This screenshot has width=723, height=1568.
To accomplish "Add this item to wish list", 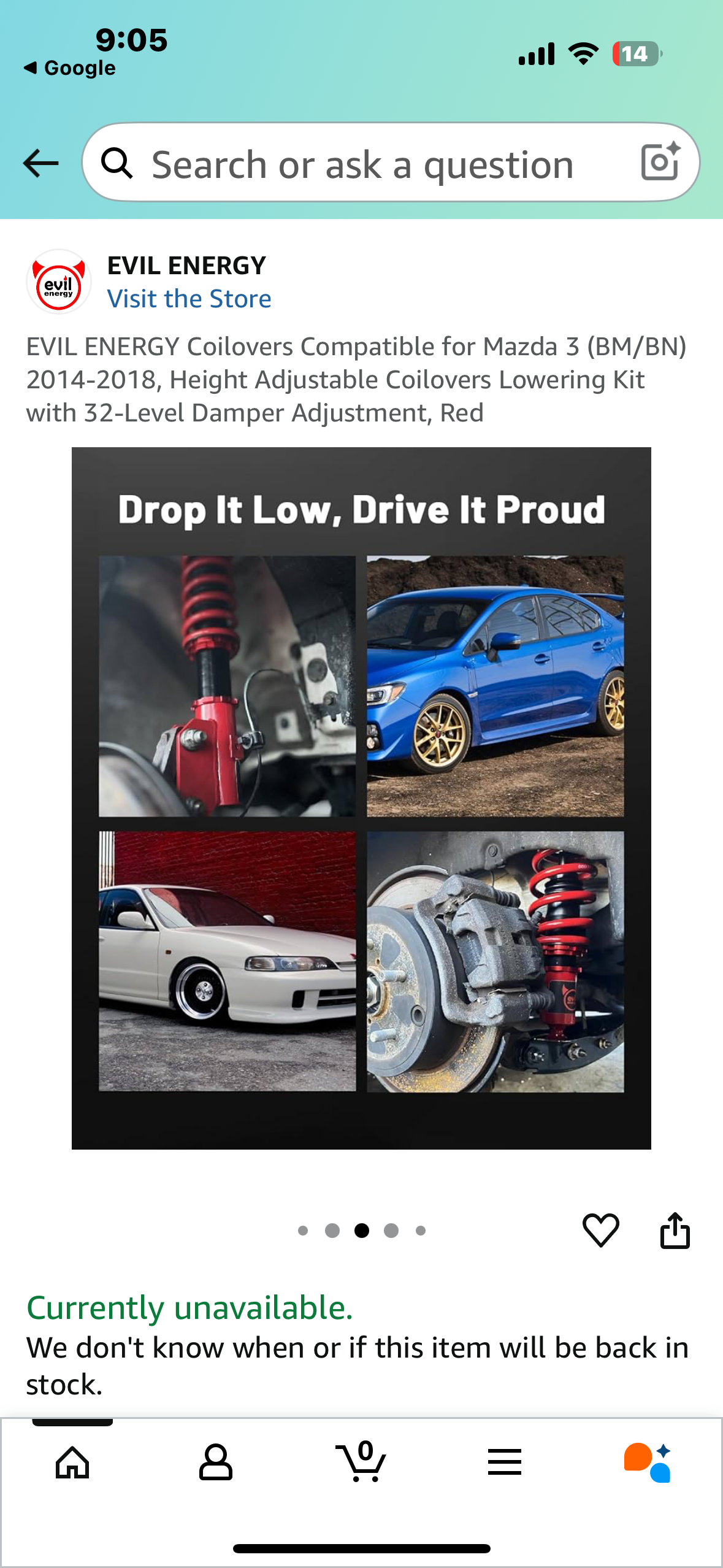I will pos(600,1230).
